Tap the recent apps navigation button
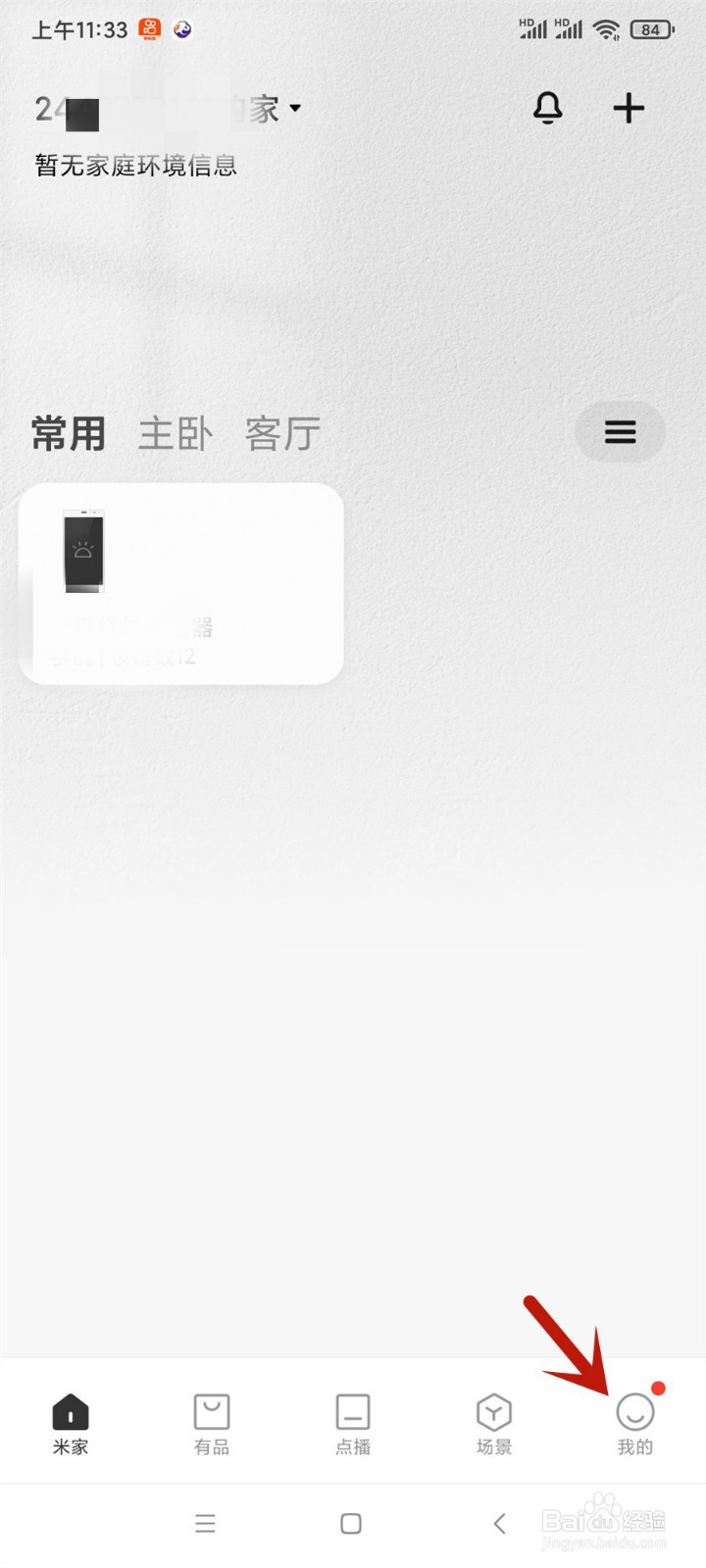The height and width of the screenshot is (1568, 706). [205, 1524]
